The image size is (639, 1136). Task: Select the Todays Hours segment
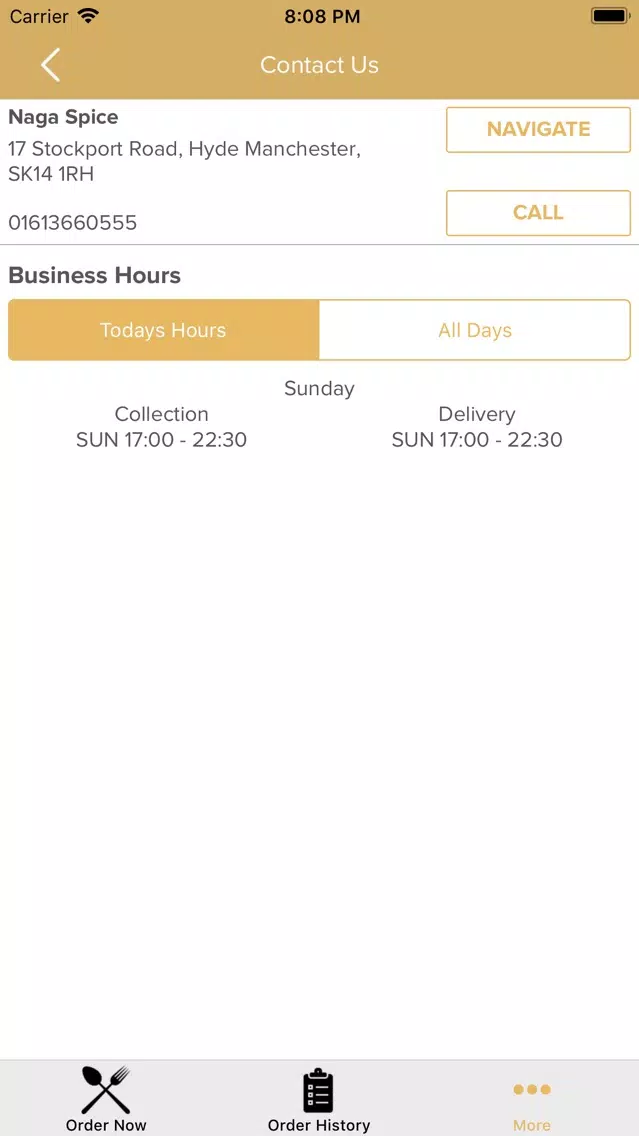tap(164, 330)
